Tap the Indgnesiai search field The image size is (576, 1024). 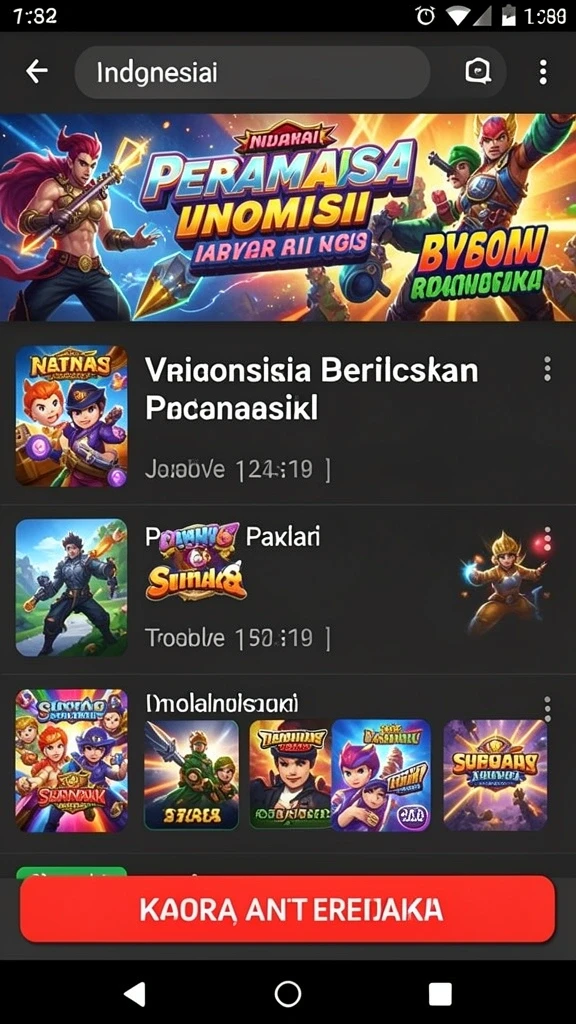[x=252, y=72]
